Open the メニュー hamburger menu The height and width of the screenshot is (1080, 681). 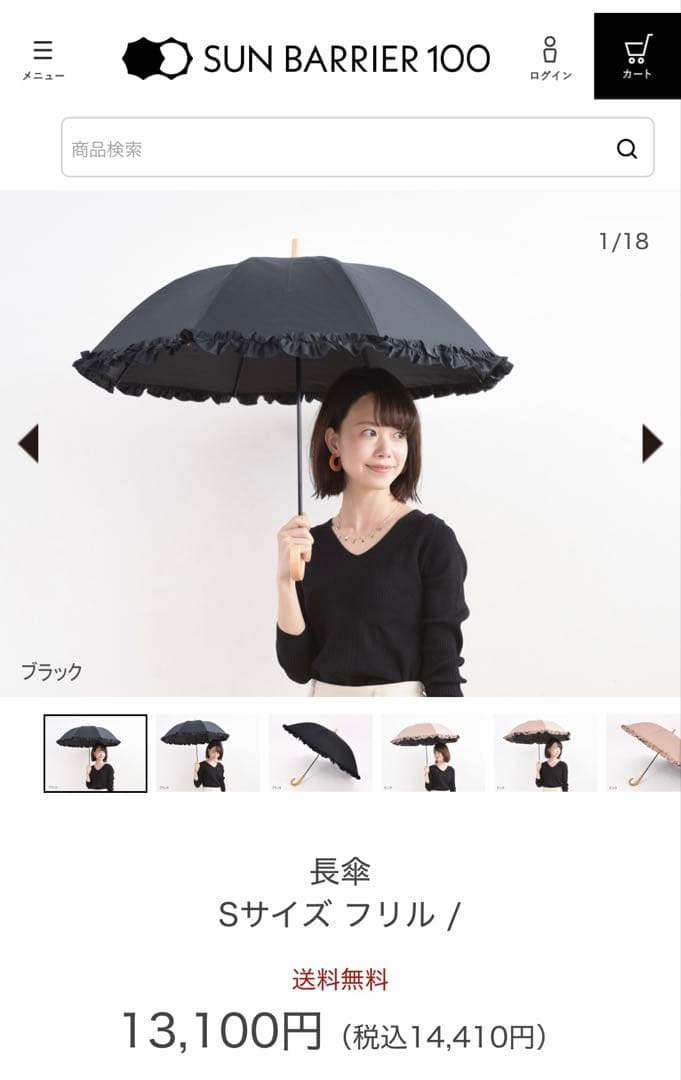[x=42, y=59]
